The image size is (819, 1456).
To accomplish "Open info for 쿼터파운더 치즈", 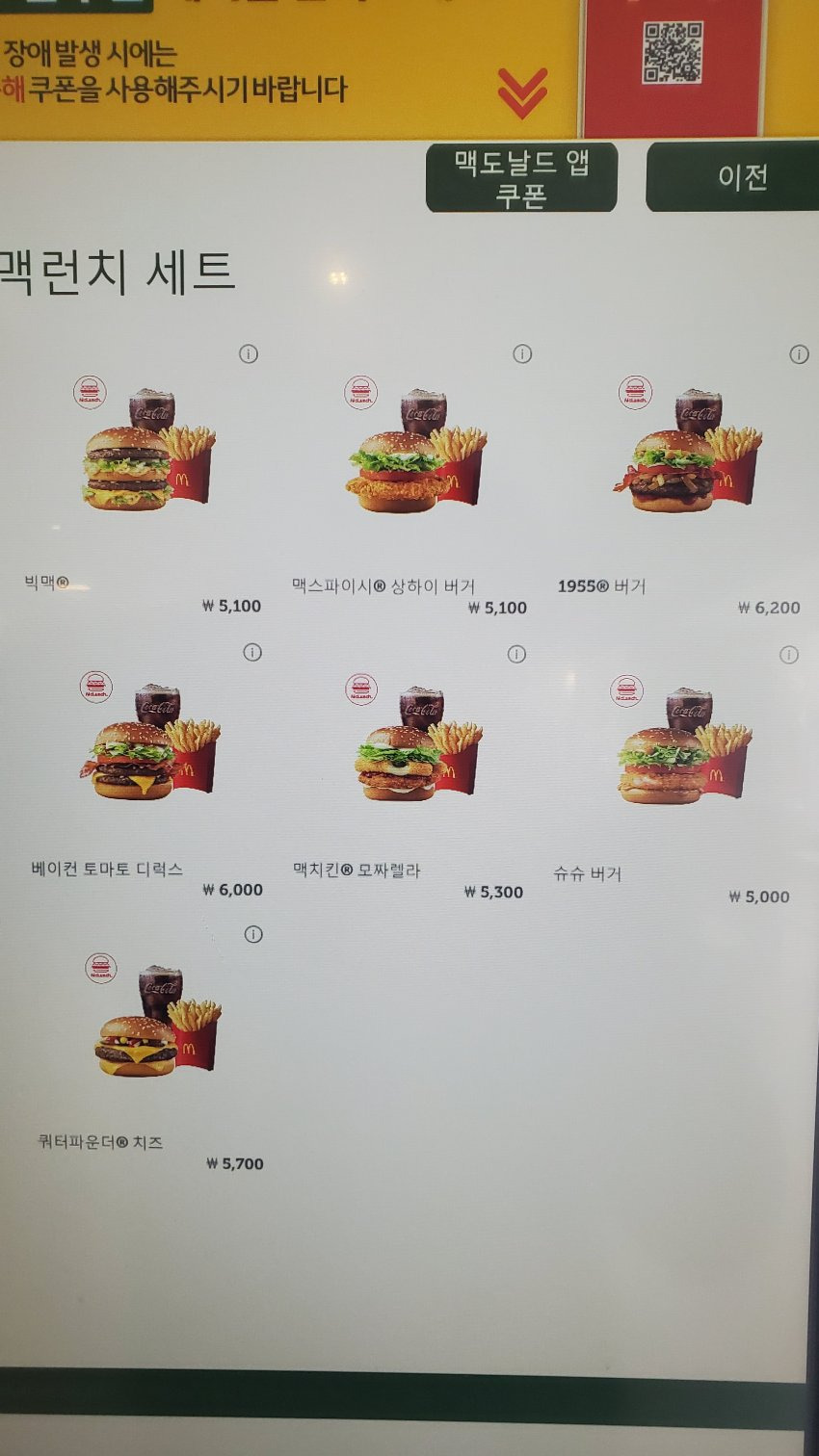I will pos(253,934).
